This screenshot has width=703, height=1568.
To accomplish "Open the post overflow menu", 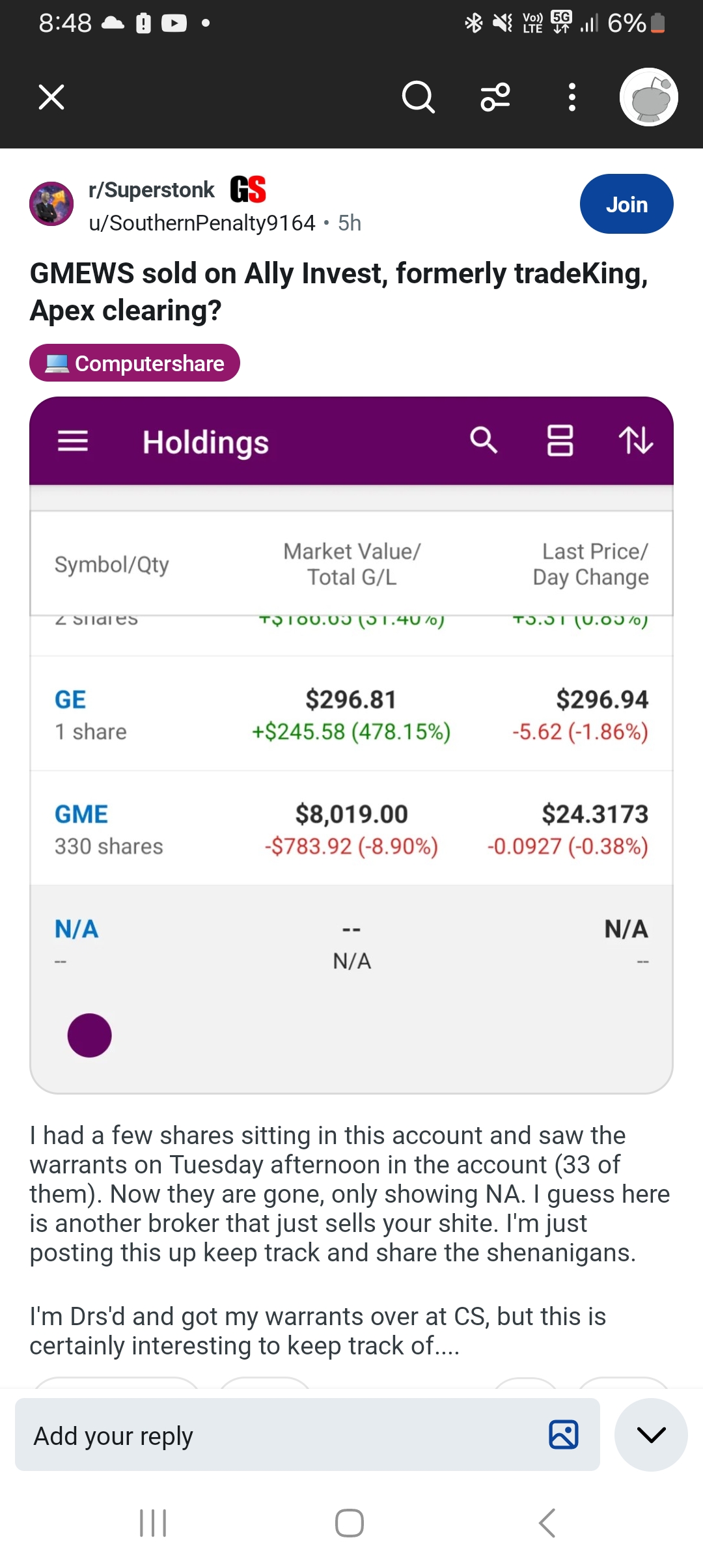I will point(572,98).
